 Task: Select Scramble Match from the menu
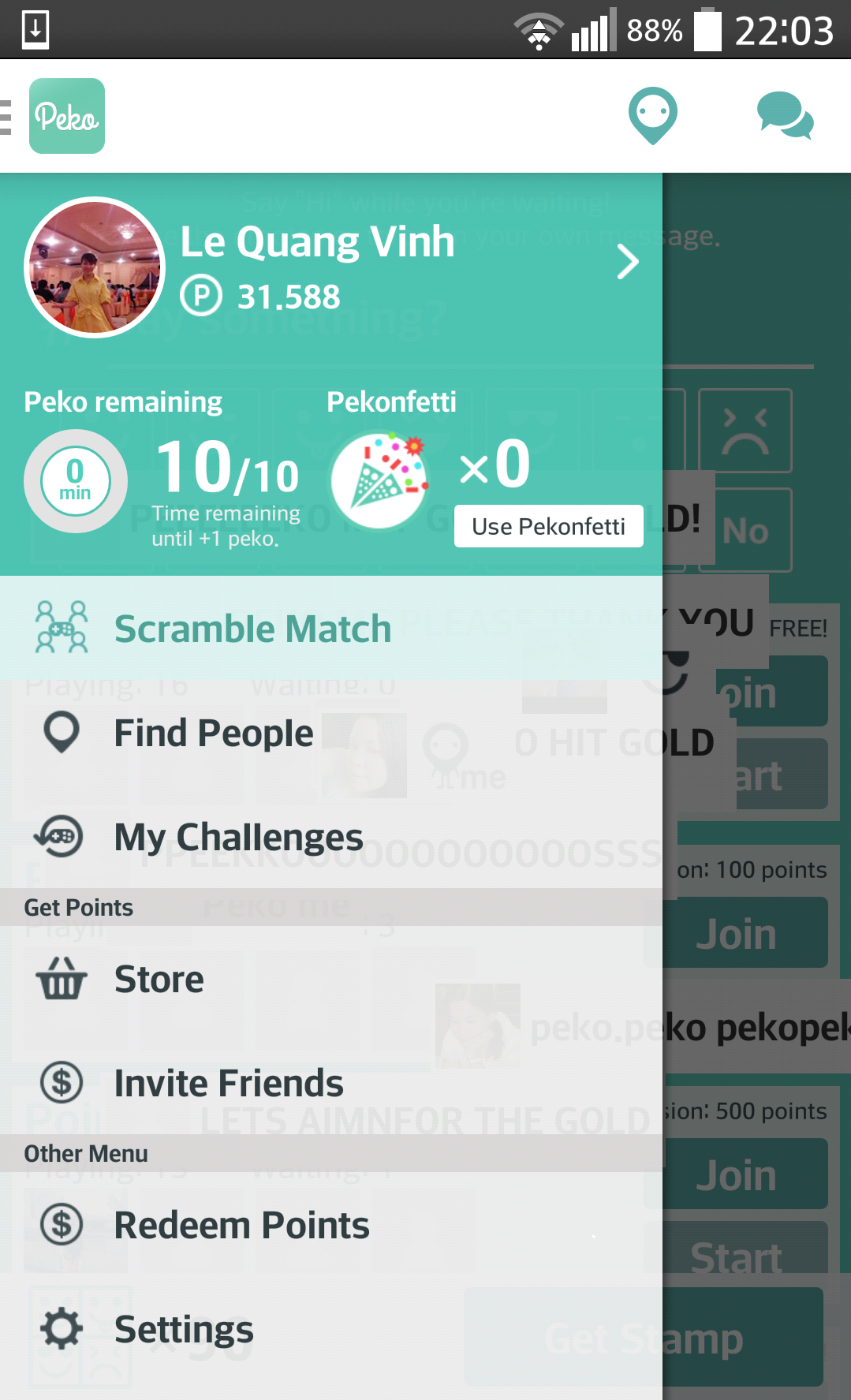[252, 629]
